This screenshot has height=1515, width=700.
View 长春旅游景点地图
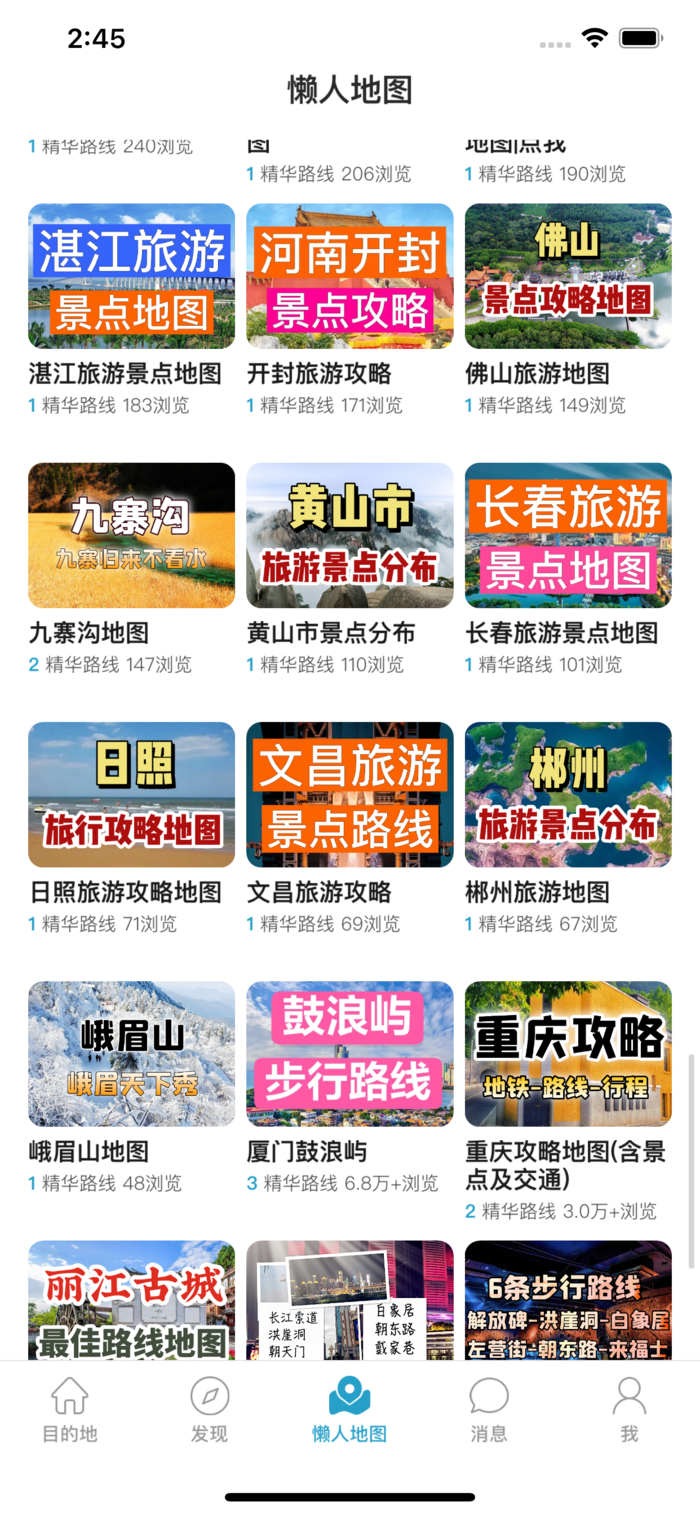568,536
